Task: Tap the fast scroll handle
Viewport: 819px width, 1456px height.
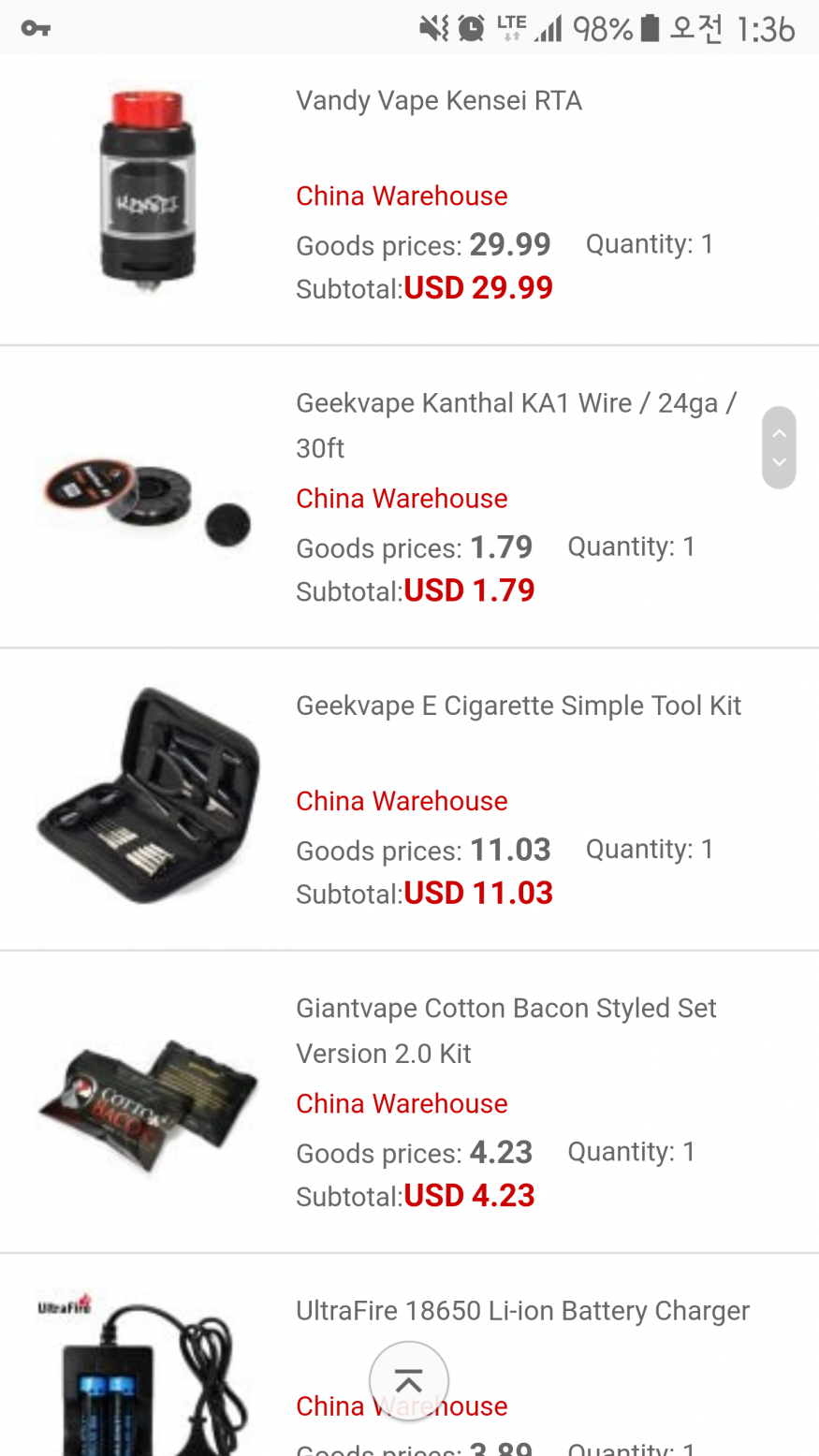Action: click(779, 447)
